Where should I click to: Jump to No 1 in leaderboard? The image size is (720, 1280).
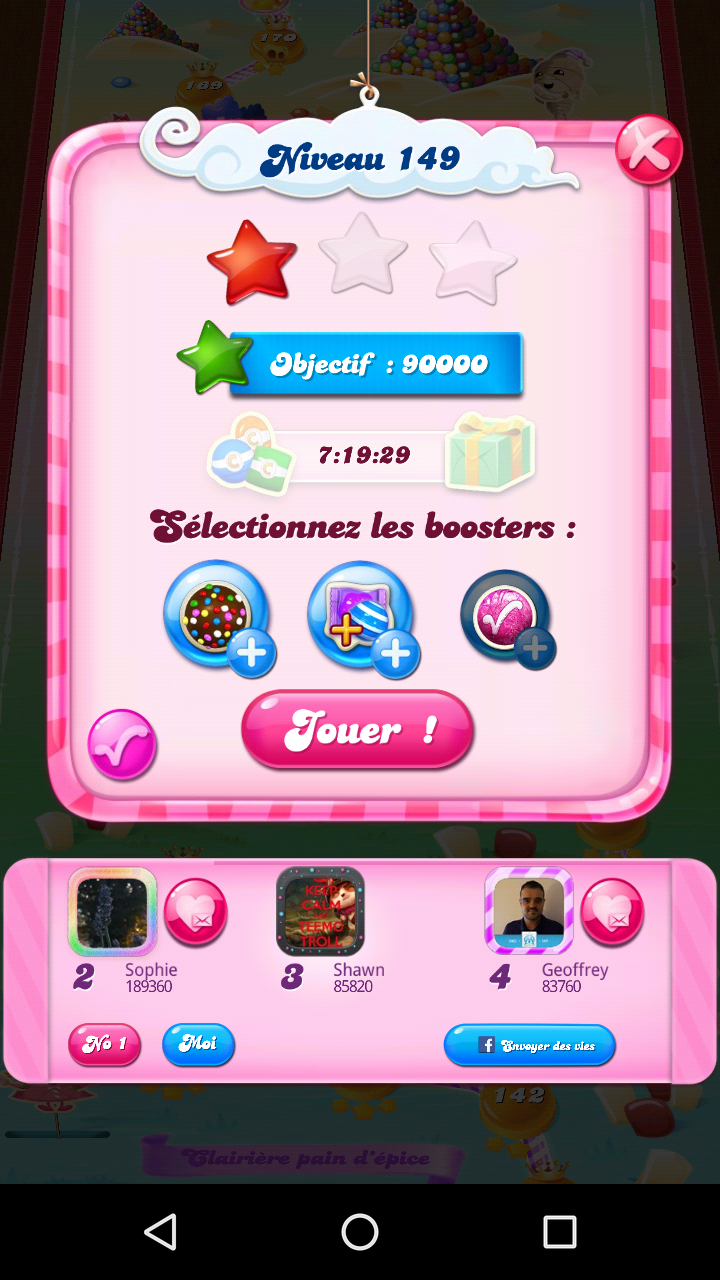pyautogui.click(x=104, y=1044)
